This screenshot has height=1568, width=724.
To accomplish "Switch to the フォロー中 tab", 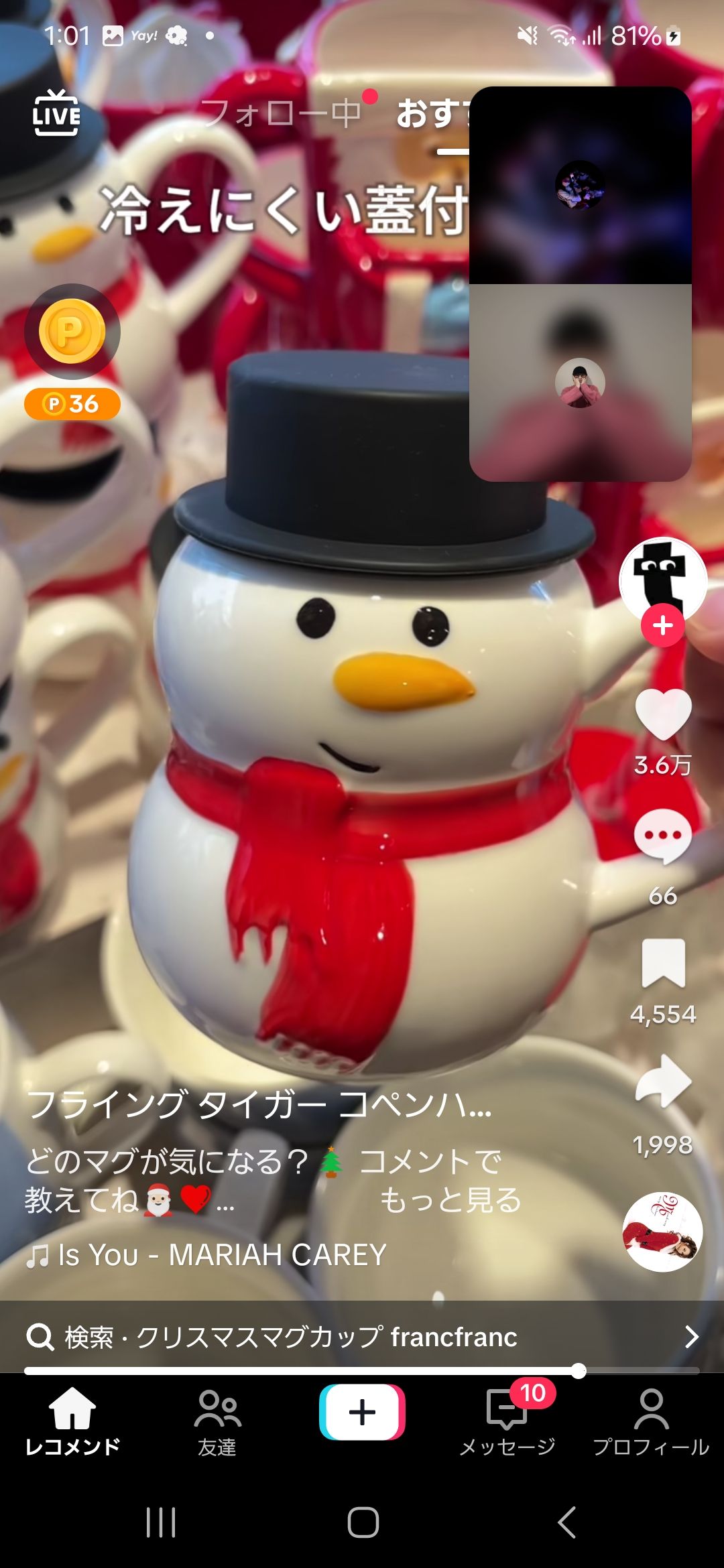I will (282, 113).
